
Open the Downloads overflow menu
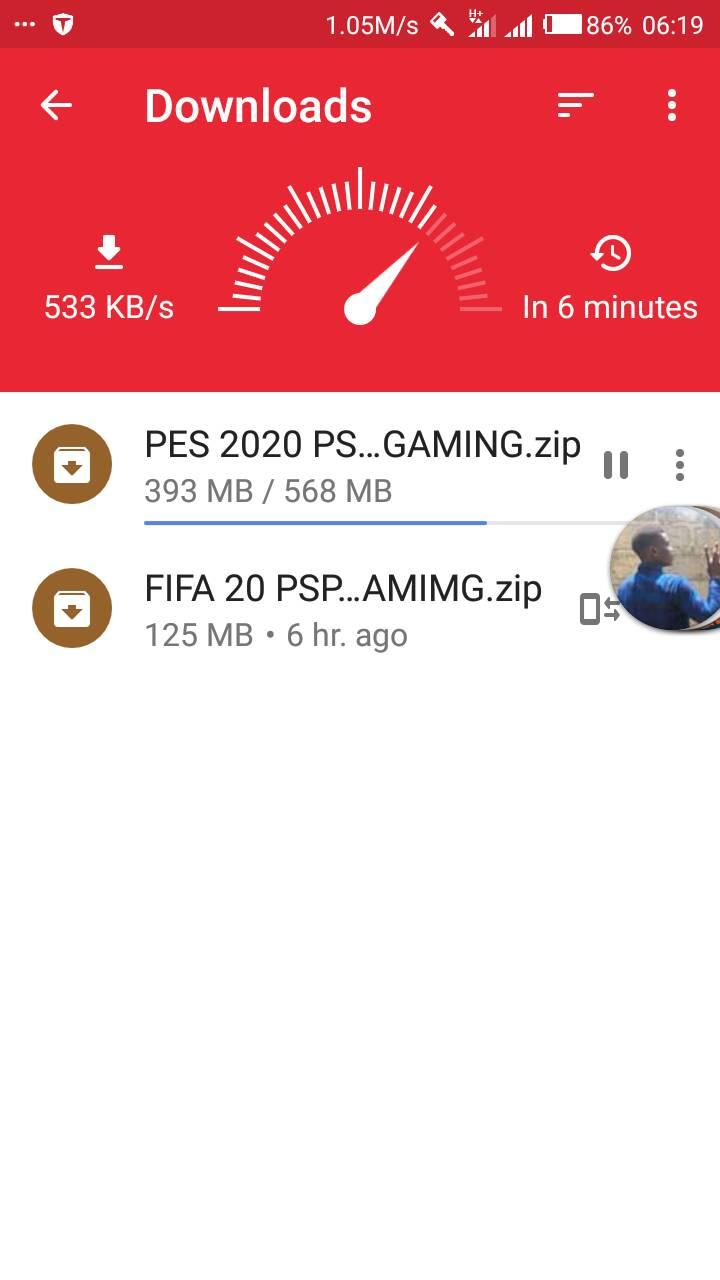671,105
